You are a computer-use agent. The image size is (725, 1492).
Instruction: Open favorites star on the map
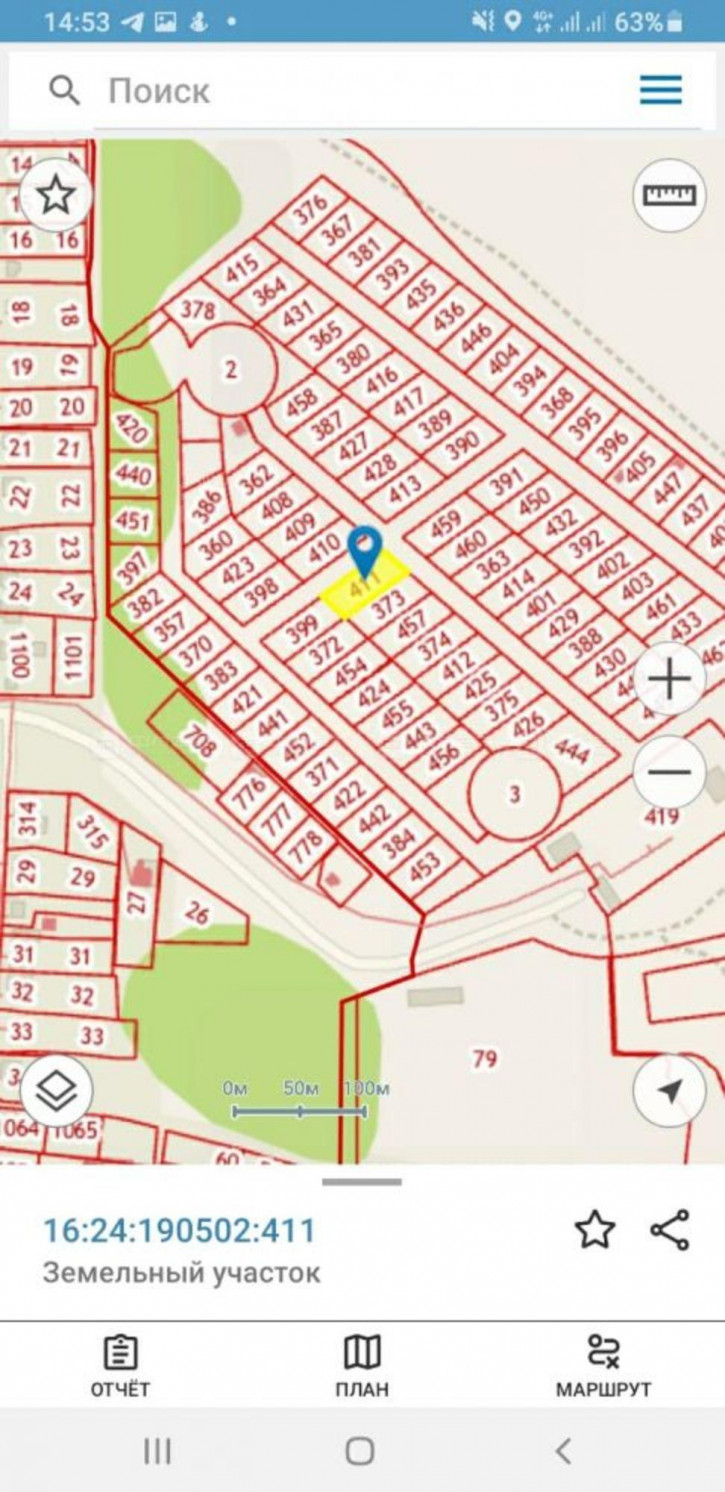56,196
